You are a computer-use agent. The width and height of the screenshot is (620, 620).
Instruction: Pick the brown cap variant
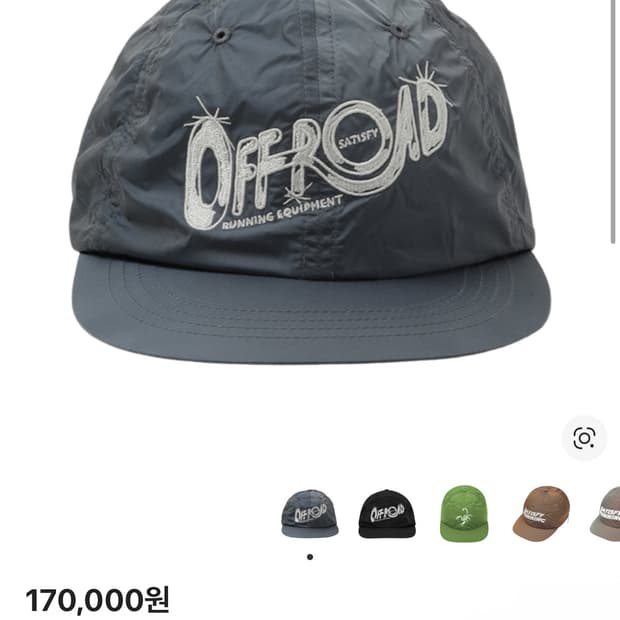[x=541, y=513]
